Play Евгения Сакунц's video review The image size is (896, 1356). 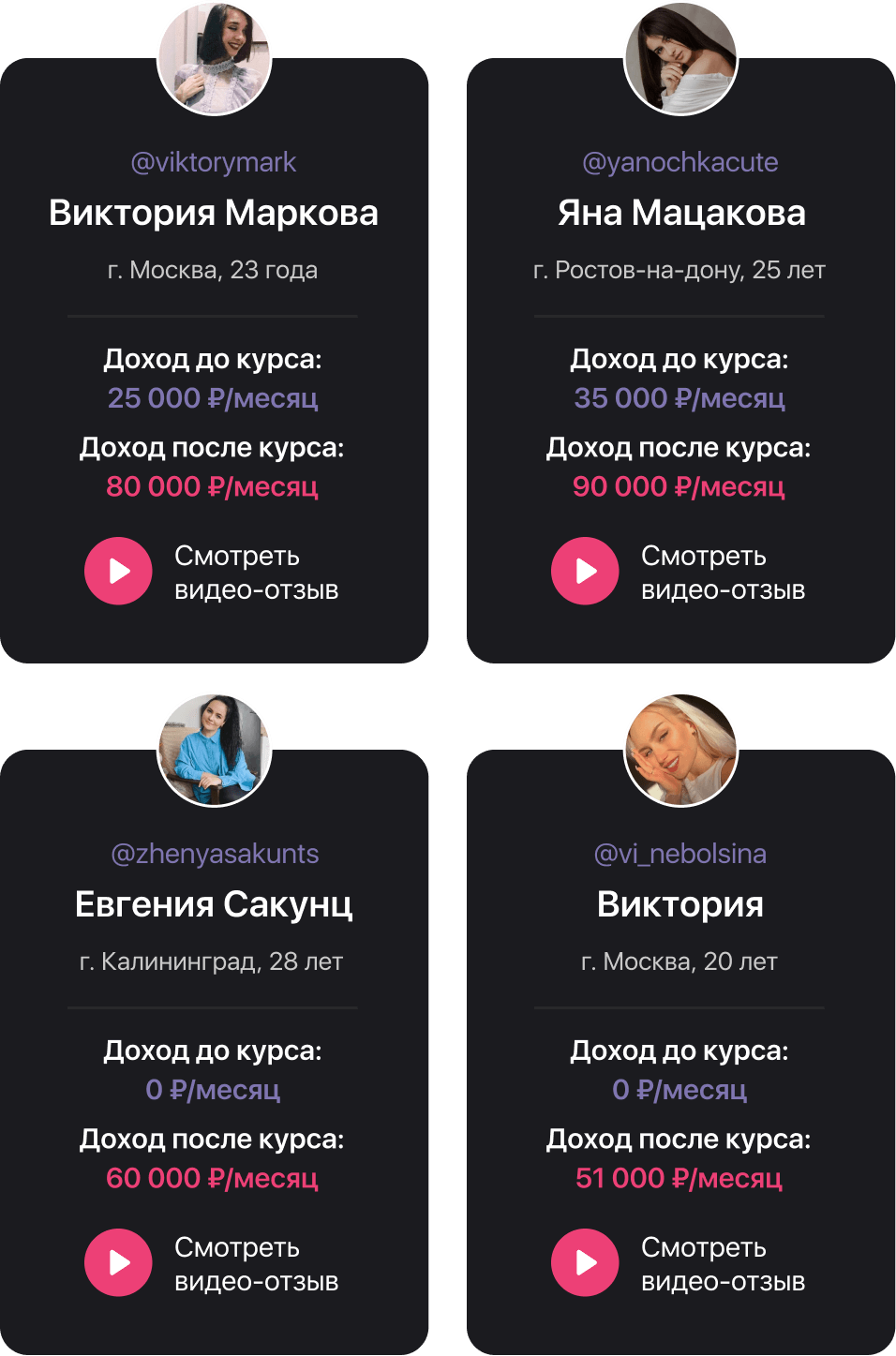[118, 1262]
